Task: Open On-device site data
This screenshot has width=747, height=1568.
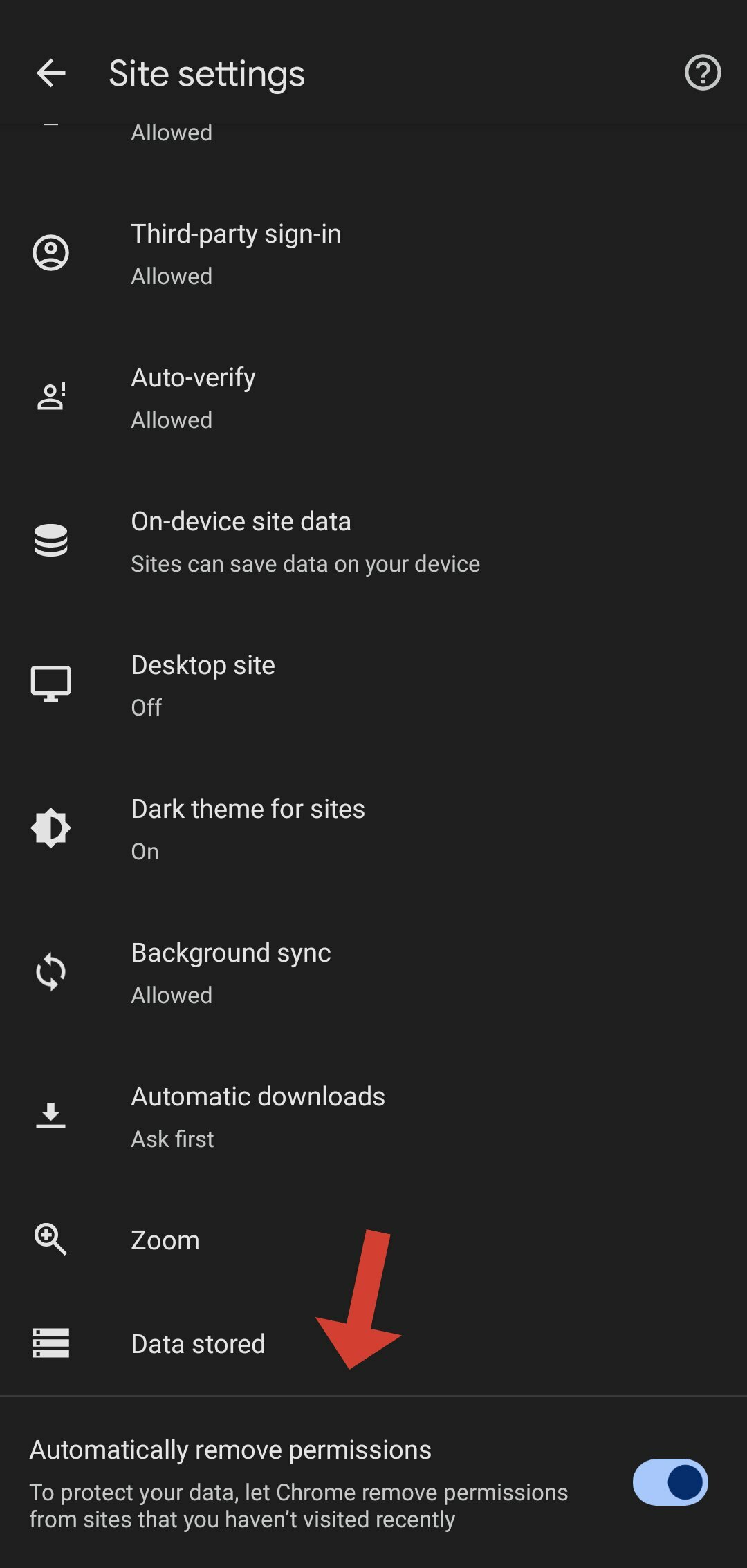Action: 373,541
